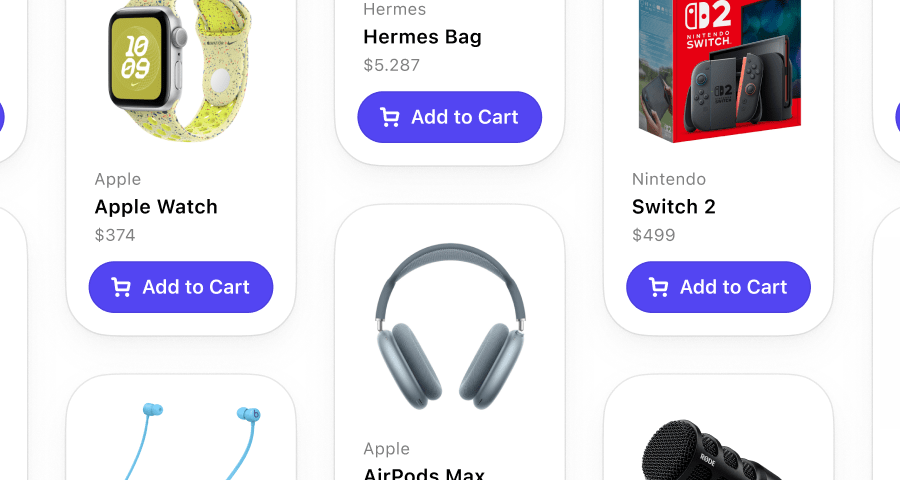Open the AirPods Max product card
This screenshot has width=900, height=480.
[450, 330]
